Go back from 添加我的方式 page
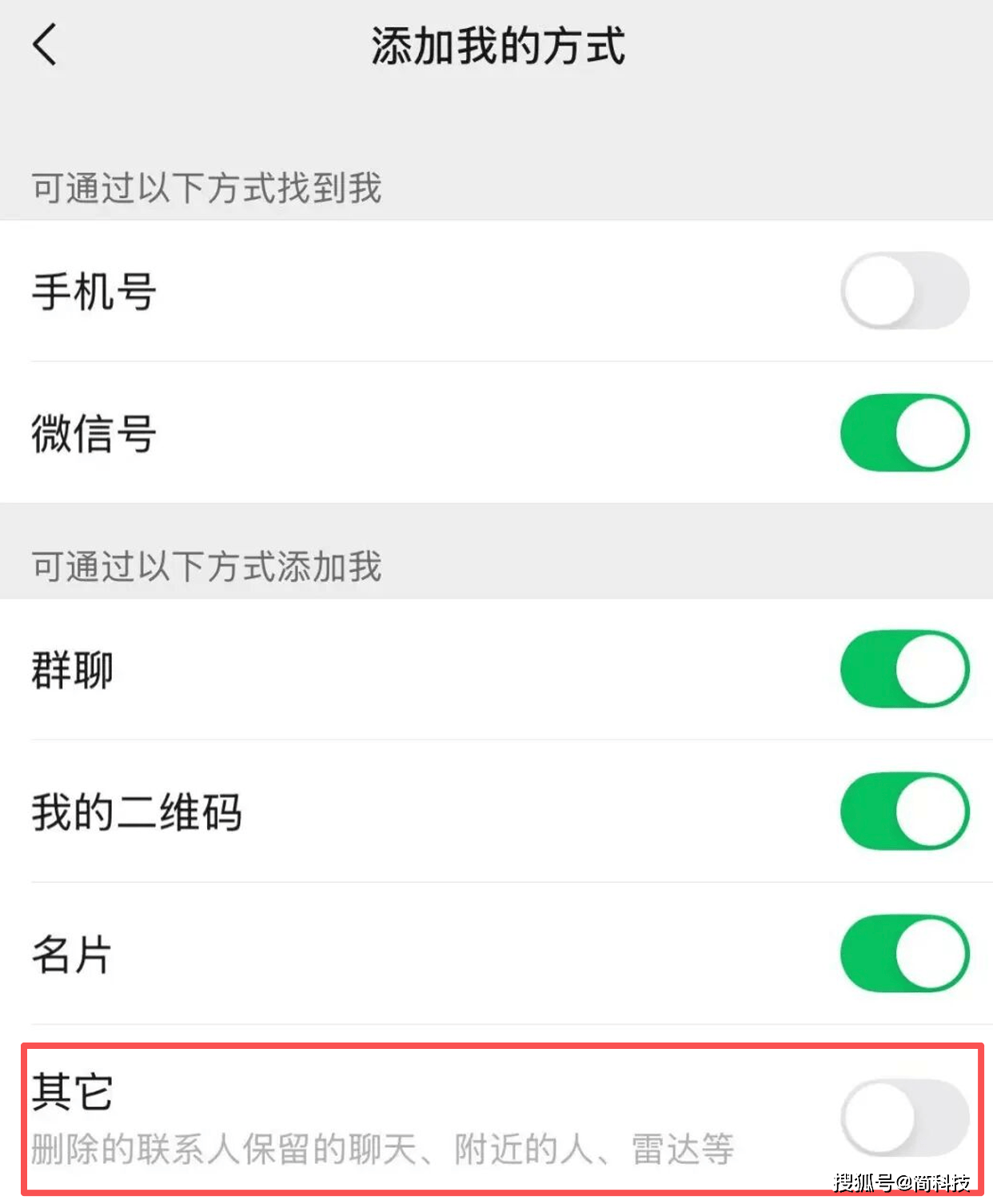Screen dimensions: 993x1204 tap(46, 45)
